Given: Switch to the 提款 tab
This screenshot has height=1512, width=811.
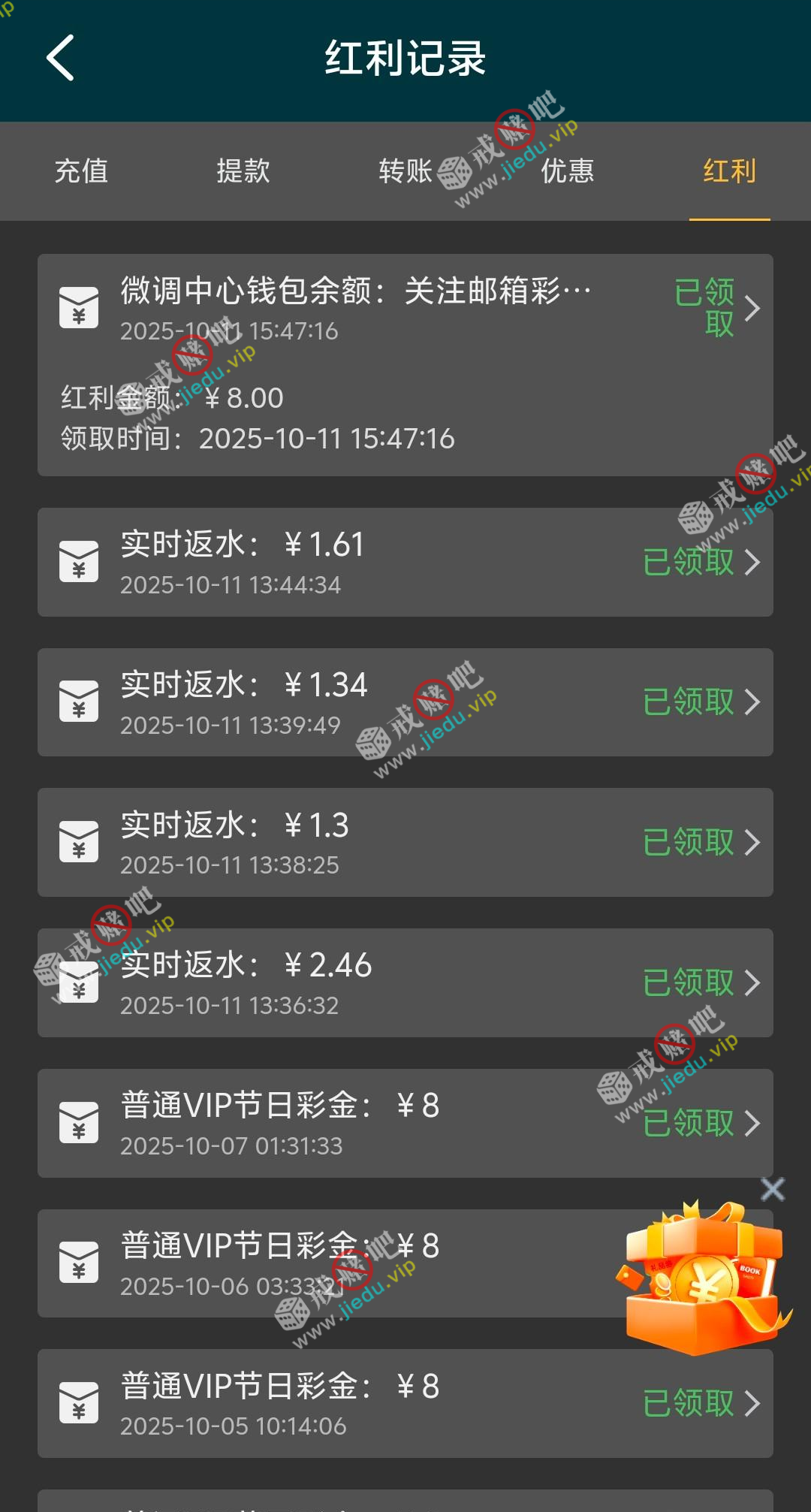Looking at the screenshot, I should click(243, 171).
